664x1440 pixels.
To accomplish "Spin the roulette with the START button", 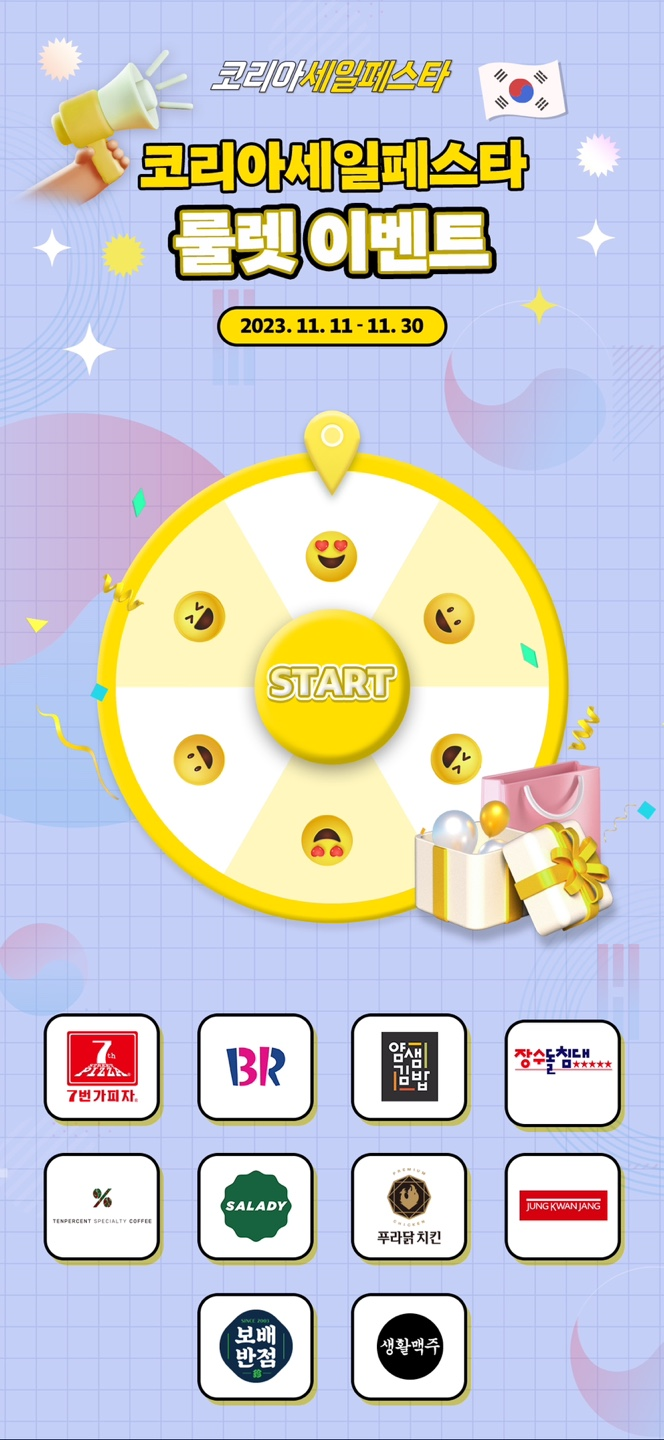I will [x=331, y=683].
